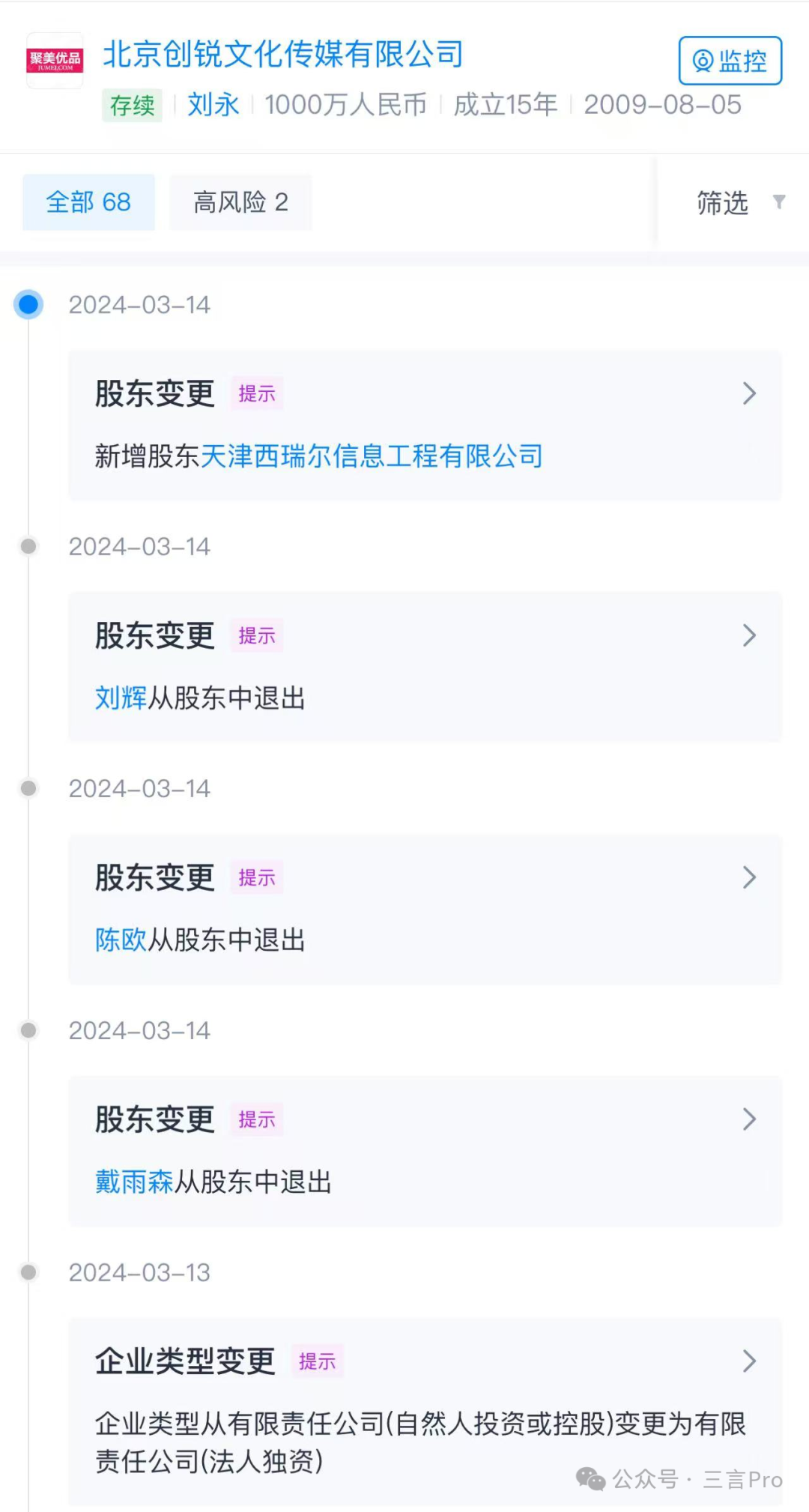Screen dimensions: 809x1512
Task: Open the 新增股东 shareholder change card
Action: [x=748, y=394]
